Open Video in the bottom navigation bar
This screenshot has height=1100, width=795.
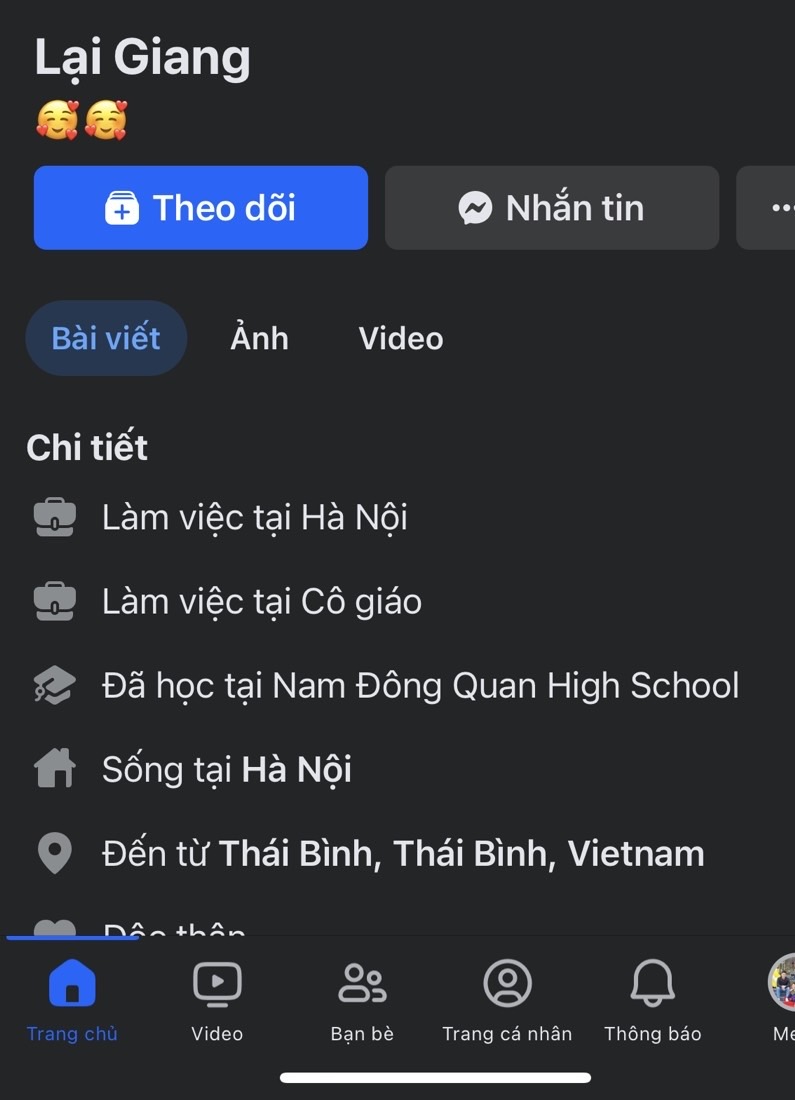[217, 998]
